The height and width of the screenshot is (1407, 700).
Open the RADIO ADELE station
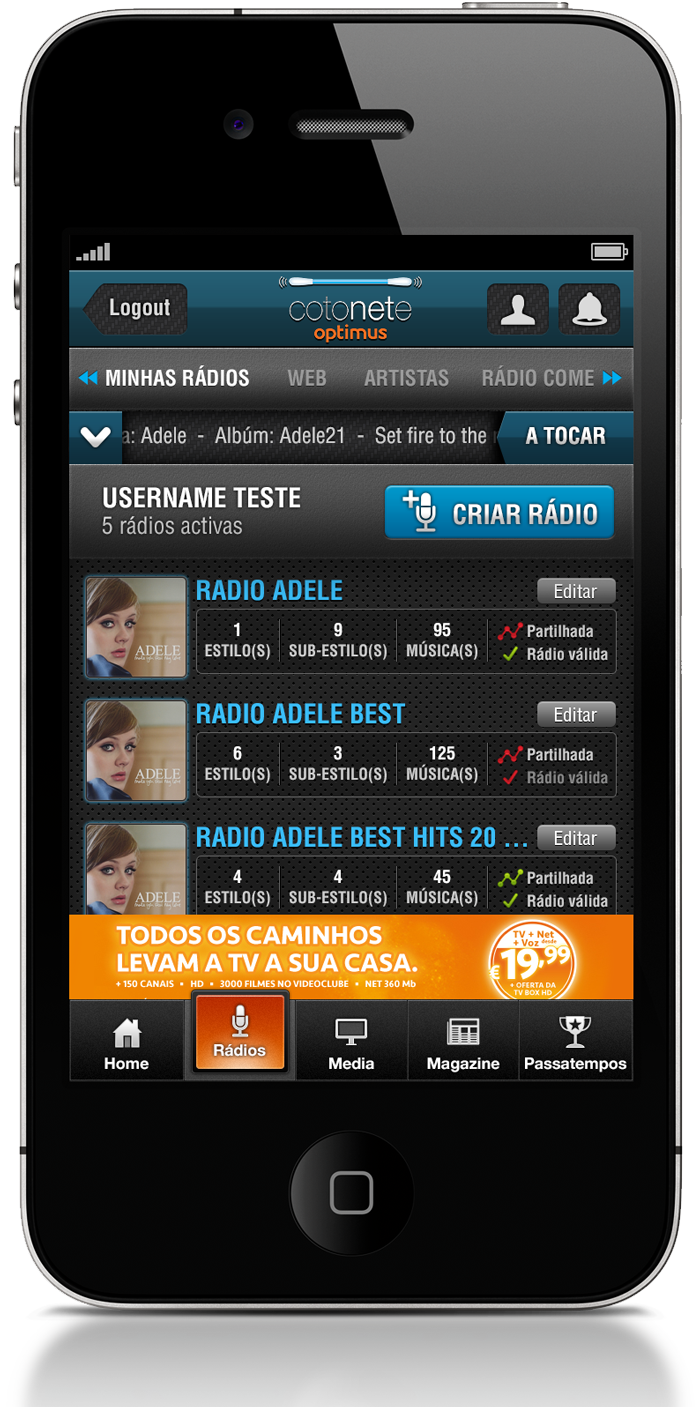(x=269, y=590)
